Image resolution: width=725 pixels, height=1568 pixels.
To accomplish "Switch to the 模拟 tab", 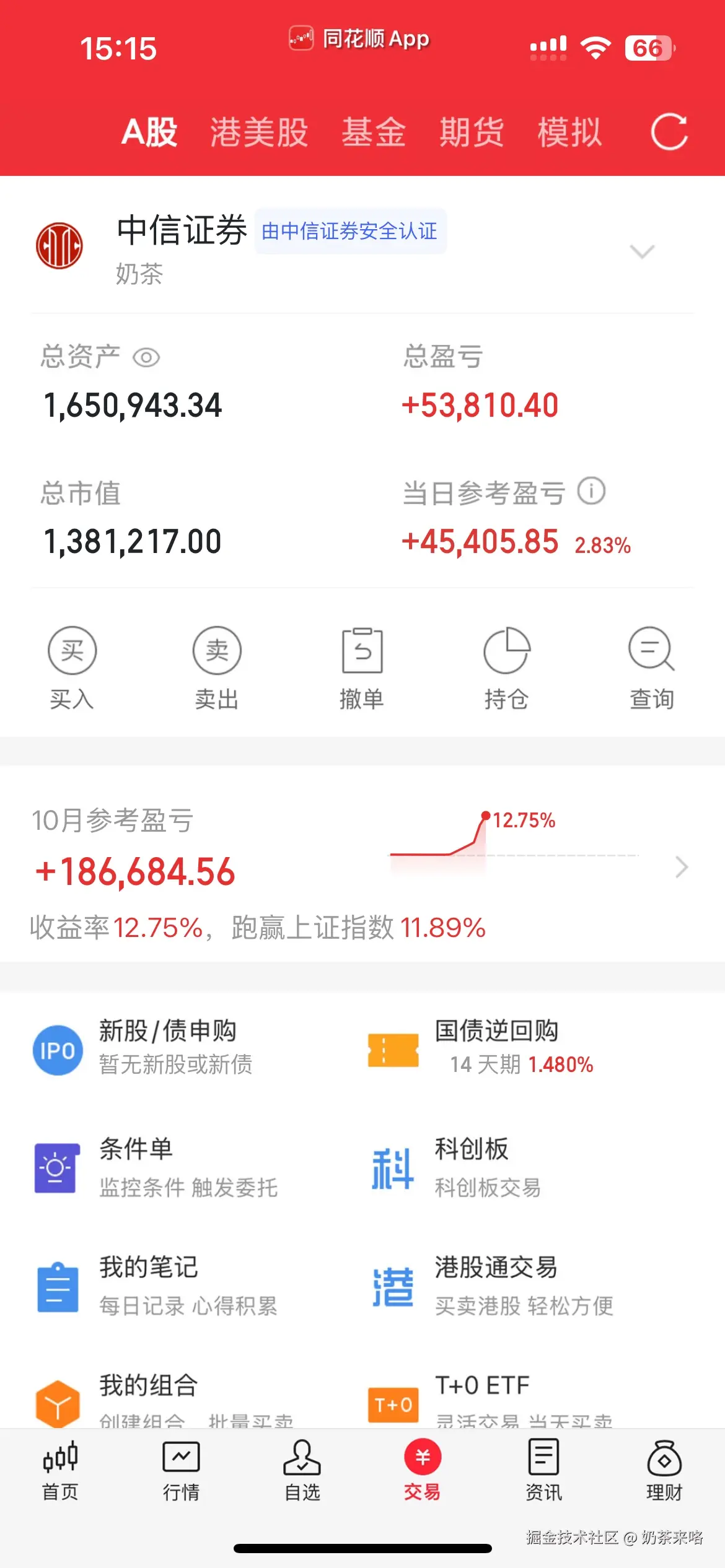I will (569, 131).
